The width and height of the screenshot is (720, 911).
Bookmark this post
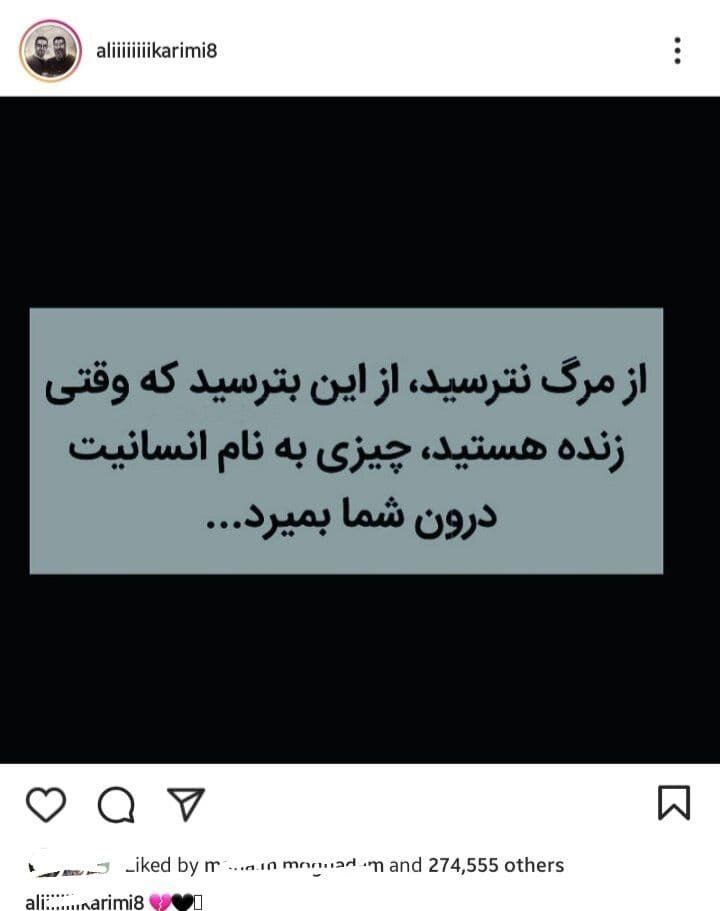click(x=673, y=803)
